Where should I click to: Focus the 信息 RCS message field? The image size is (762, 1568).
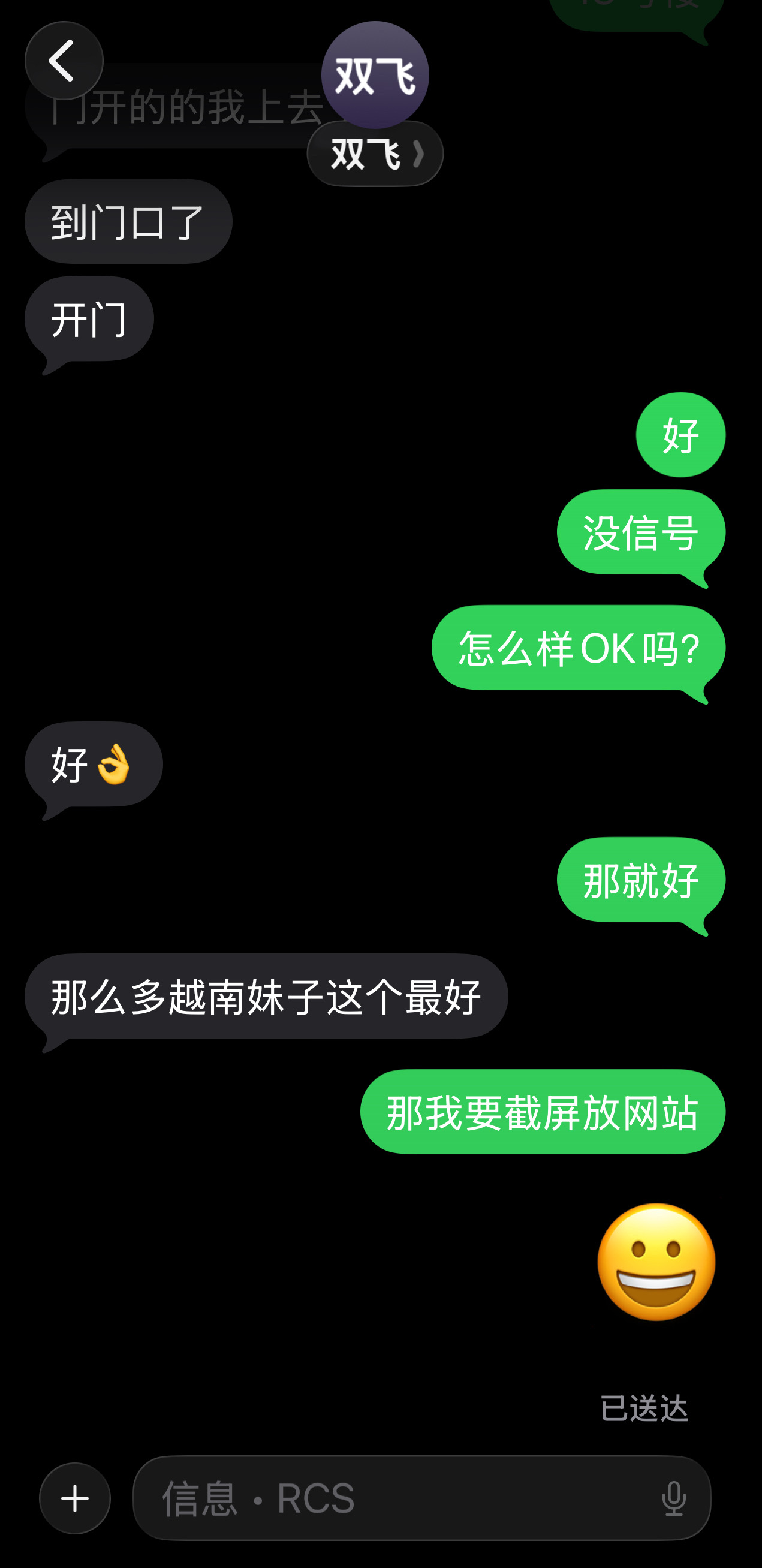396,1498
